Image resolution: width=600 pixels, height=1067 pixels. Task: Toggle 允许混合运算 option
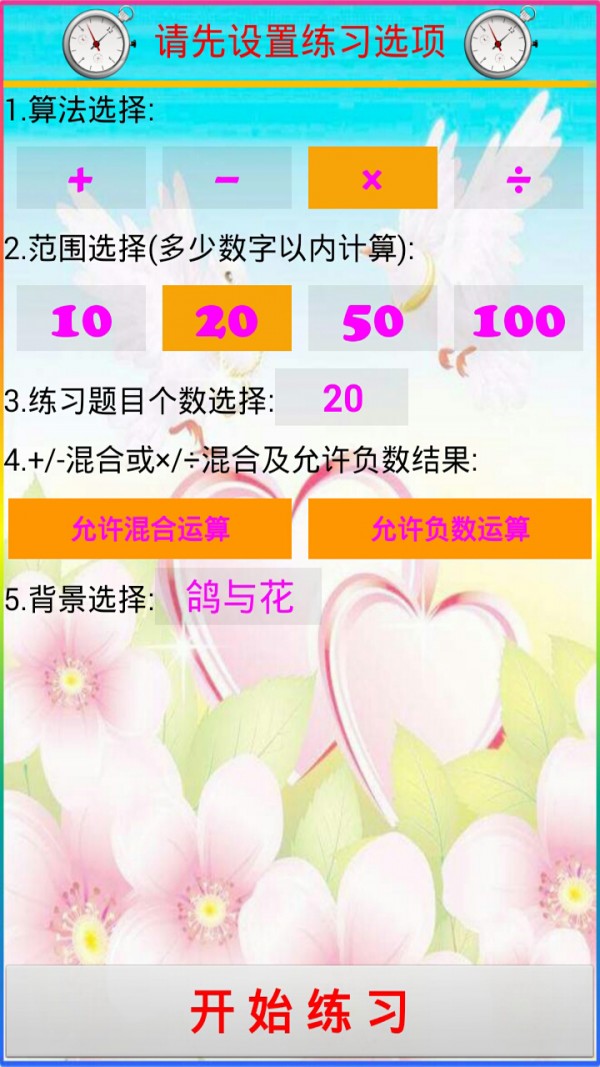(150, 528)
